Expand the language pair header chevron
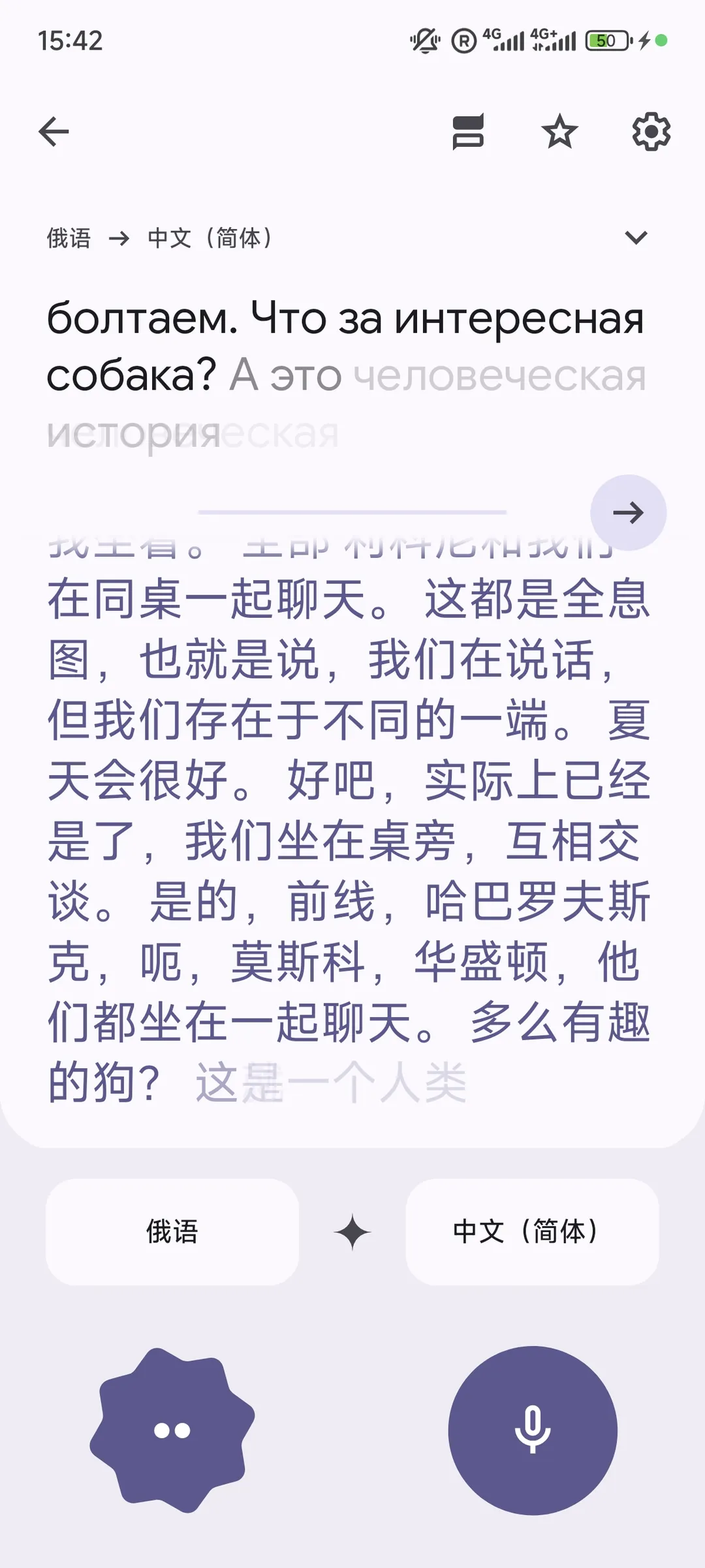 636,238
